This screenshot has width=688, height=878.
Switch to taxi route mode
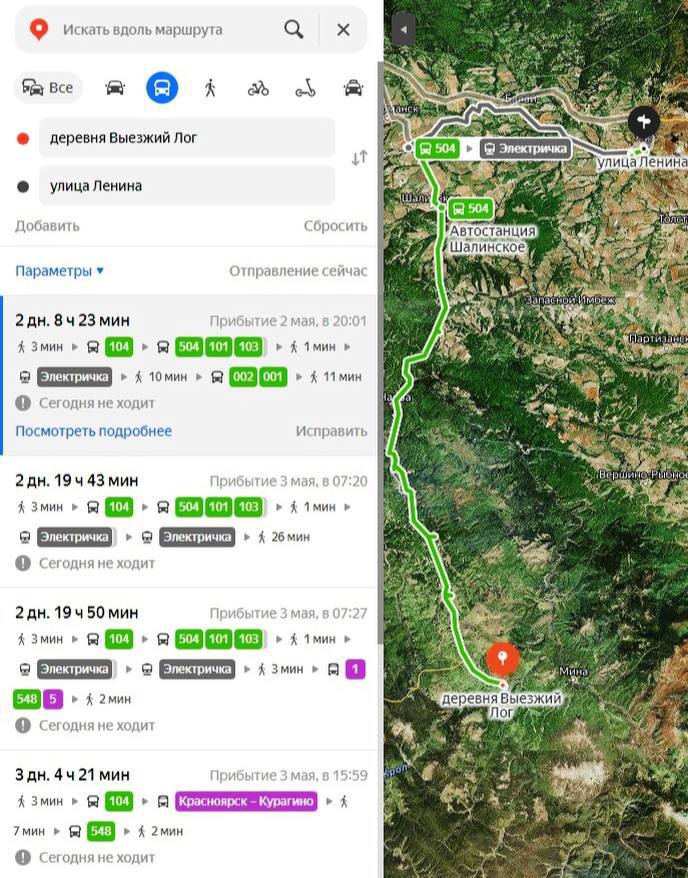[353, 88]
